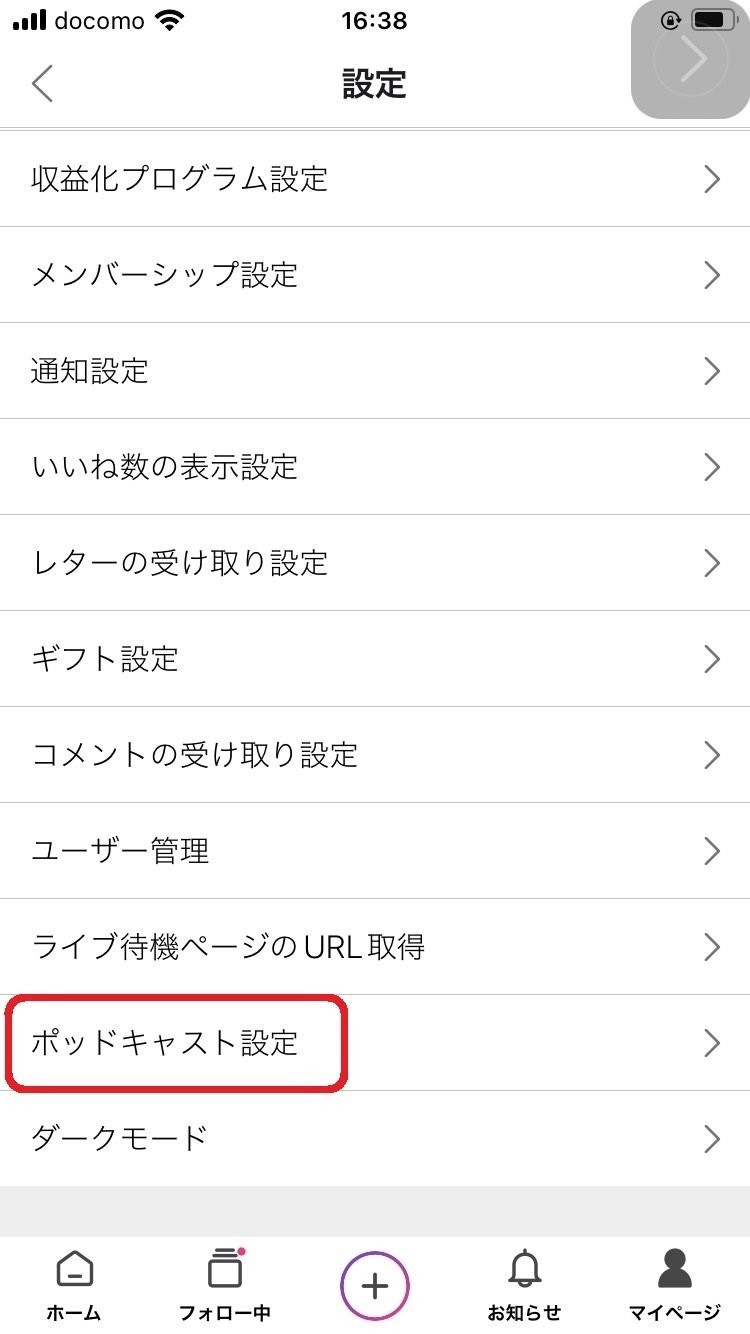Open コメントの受け取り設定
The image size is (750, 1334).
[375, 755]
